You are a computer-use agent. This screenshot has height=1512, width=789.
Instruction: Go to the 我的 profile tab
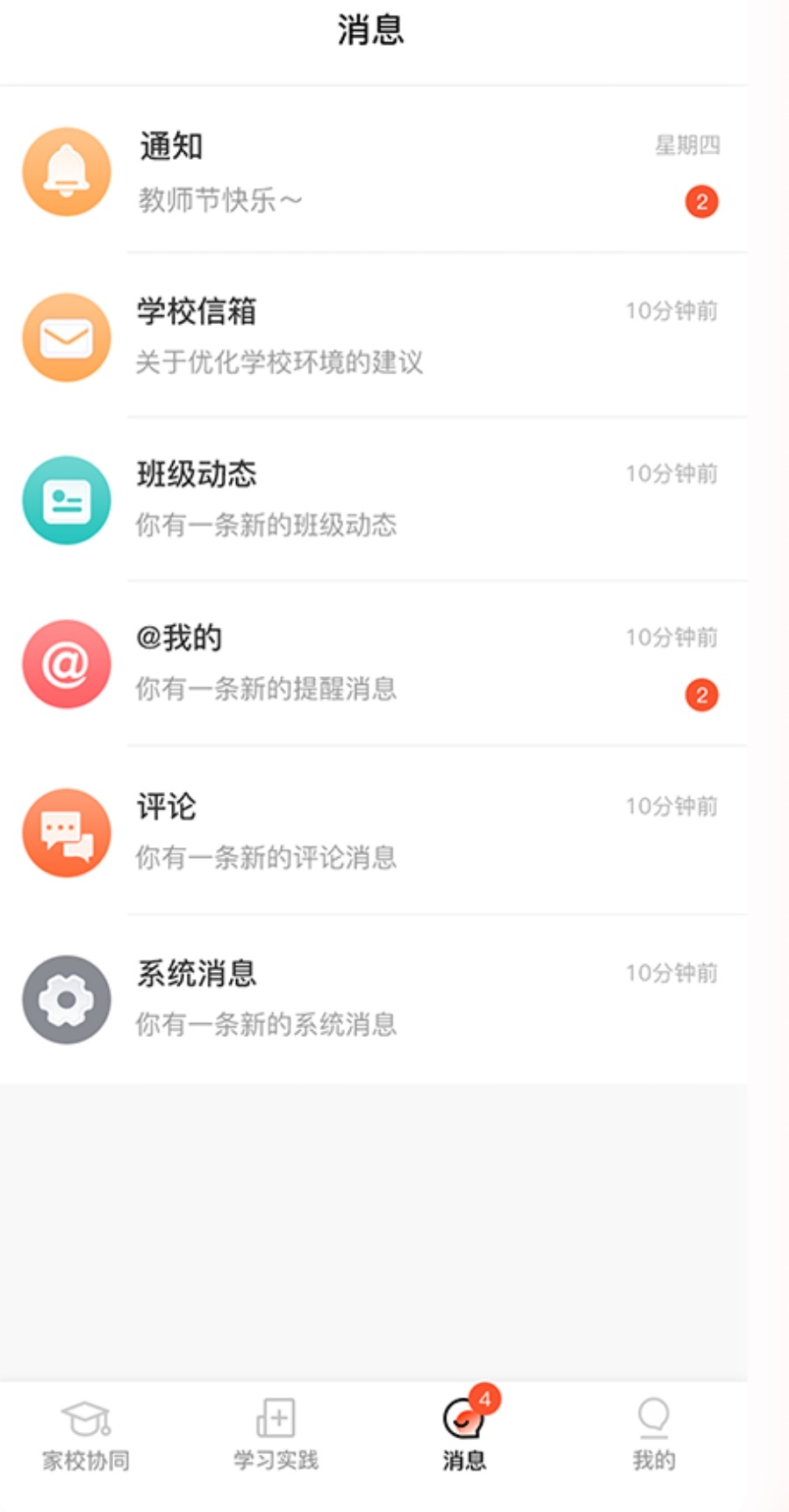click(654, 1433)
